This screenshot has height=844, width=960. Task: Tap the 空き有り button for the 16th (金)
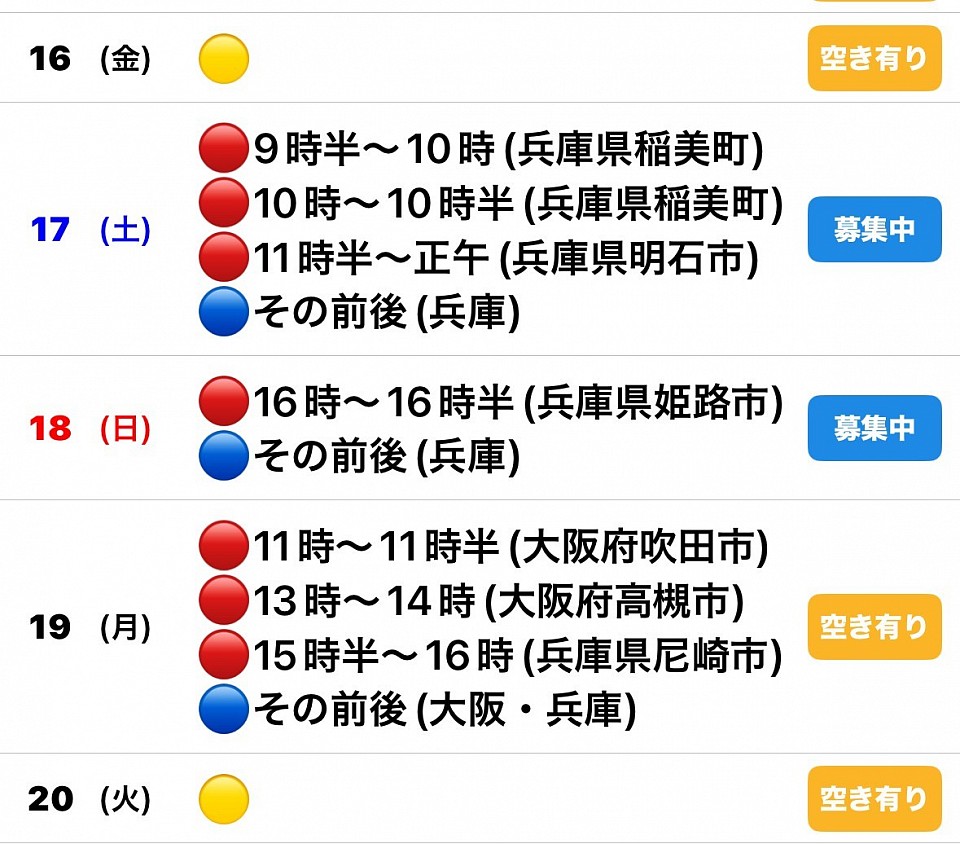click(x=874, y=59)
